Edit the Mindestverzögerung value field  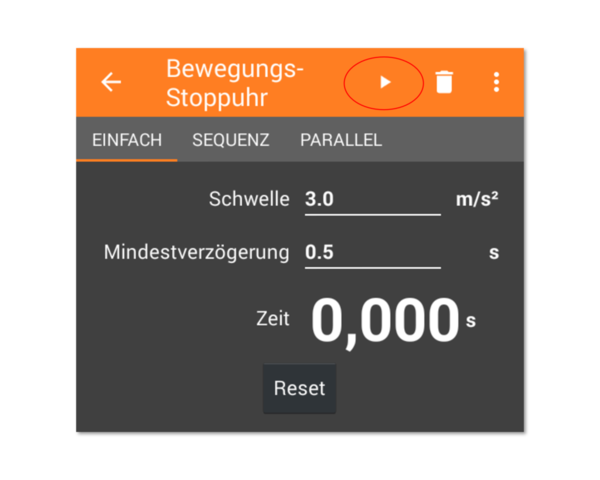(372, 252)
